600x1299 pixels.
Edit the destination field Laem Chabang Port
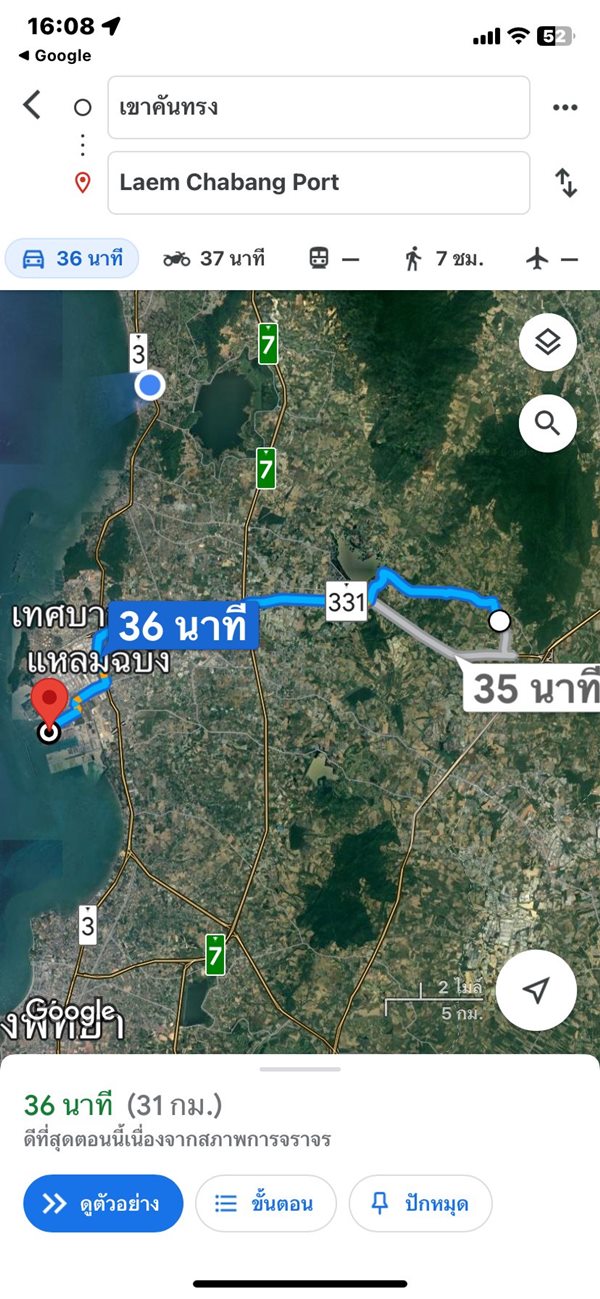click(318, 182)
